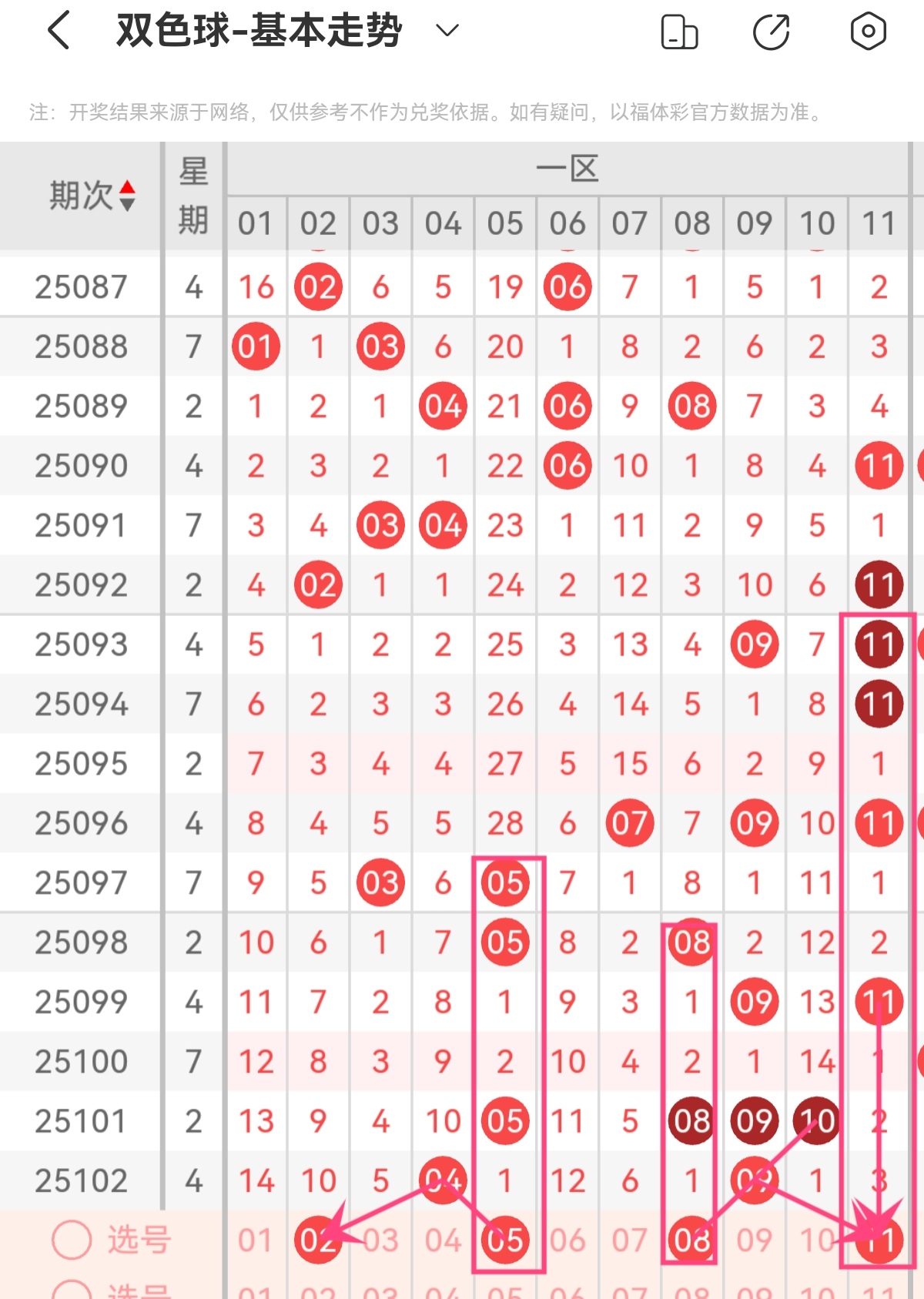Deselect ball 08 in first 选号 row

(691, 1240)
